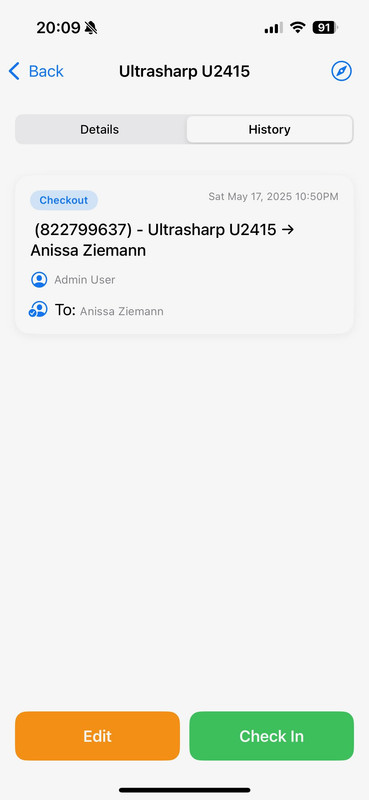Viewport: 369px width, 800px height.
Task: Select the History tab
Action: click(x=269, y=130)
